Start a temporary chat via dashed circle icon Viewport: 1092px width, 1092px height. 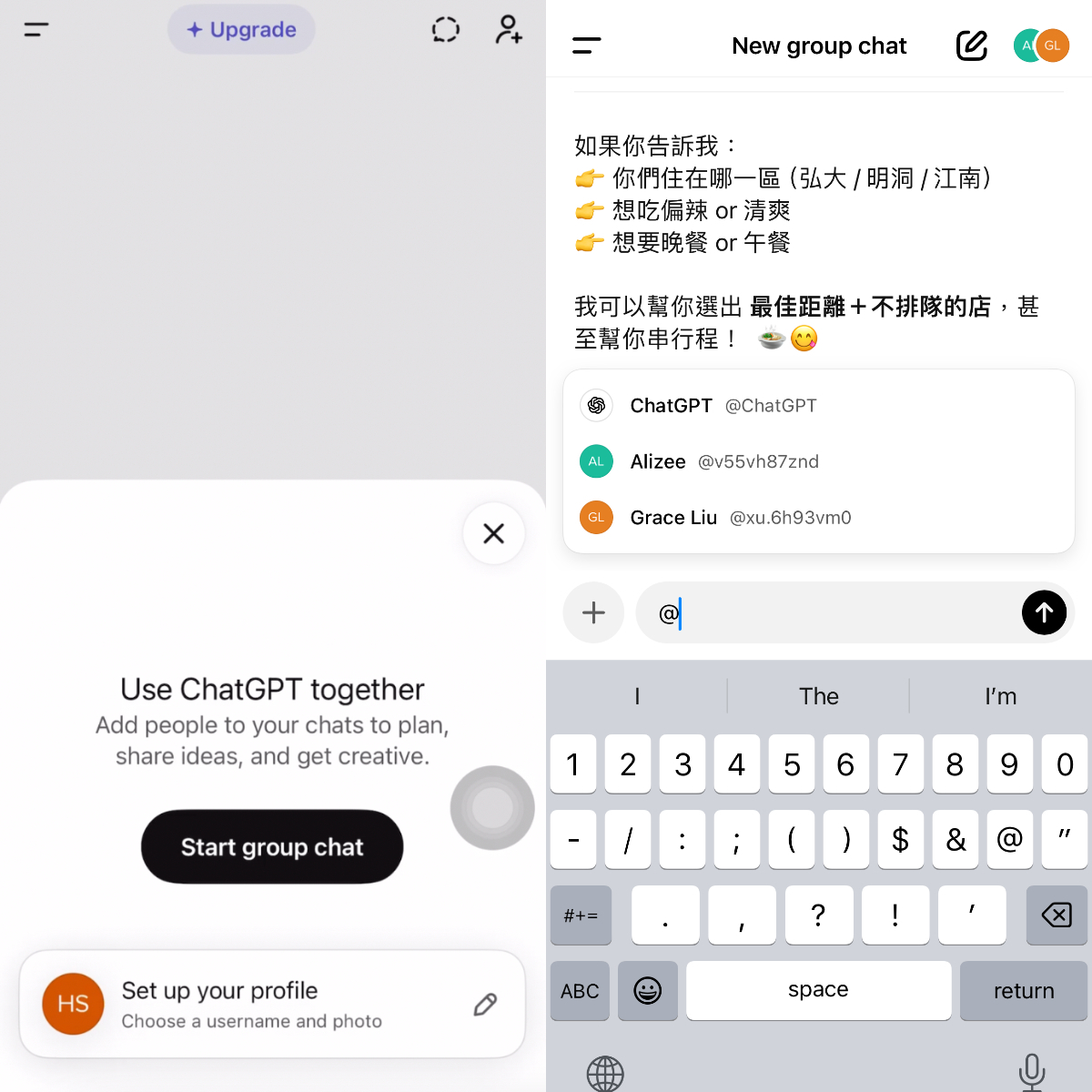445,30
